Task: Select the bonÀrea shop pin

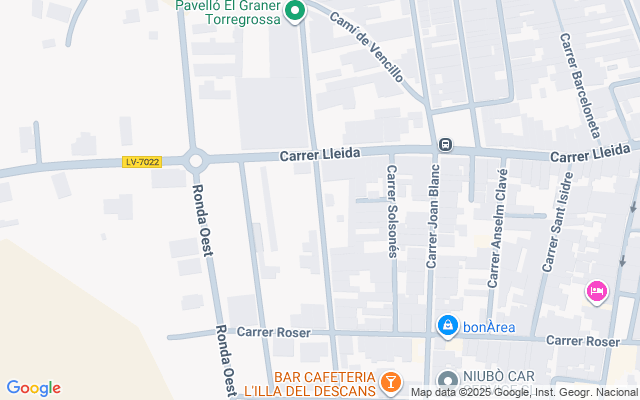Action: point(448,326)
